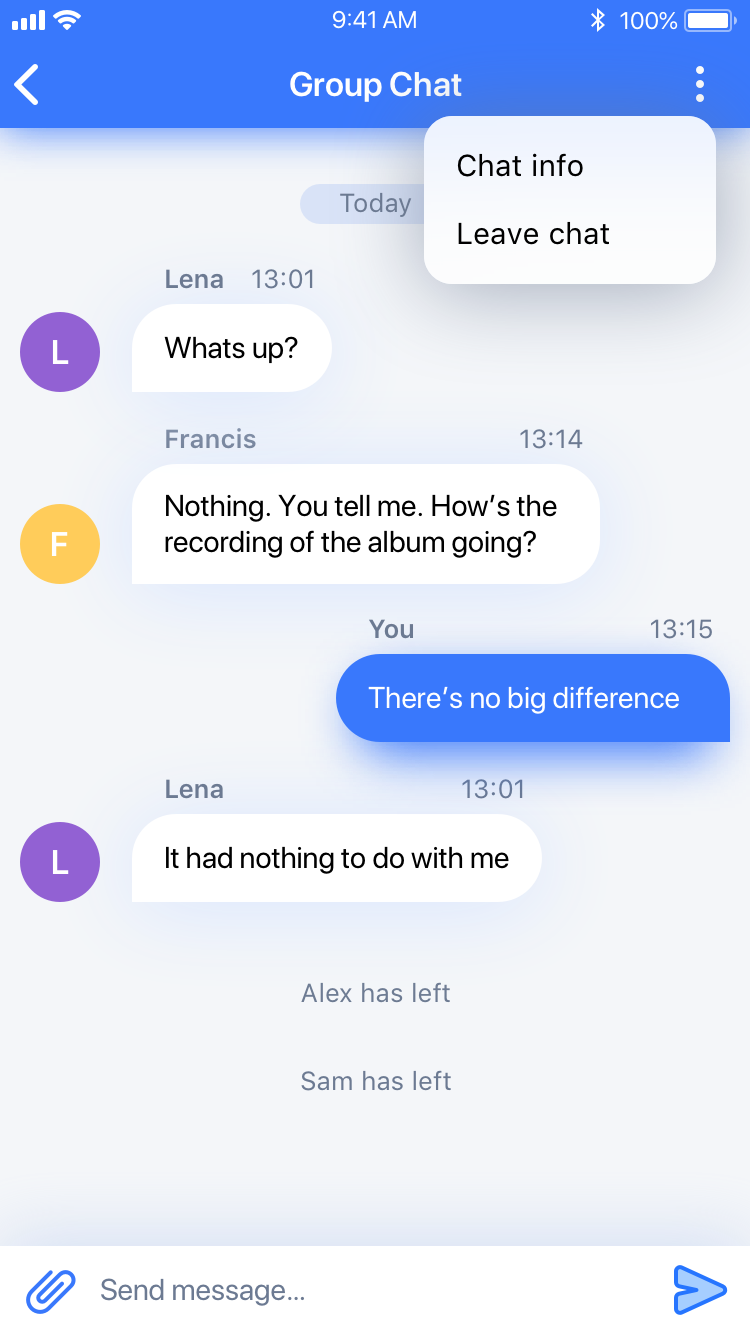Tap the Alex has left notice
This screenshot has width=750, height=1334.
[375, 993]
